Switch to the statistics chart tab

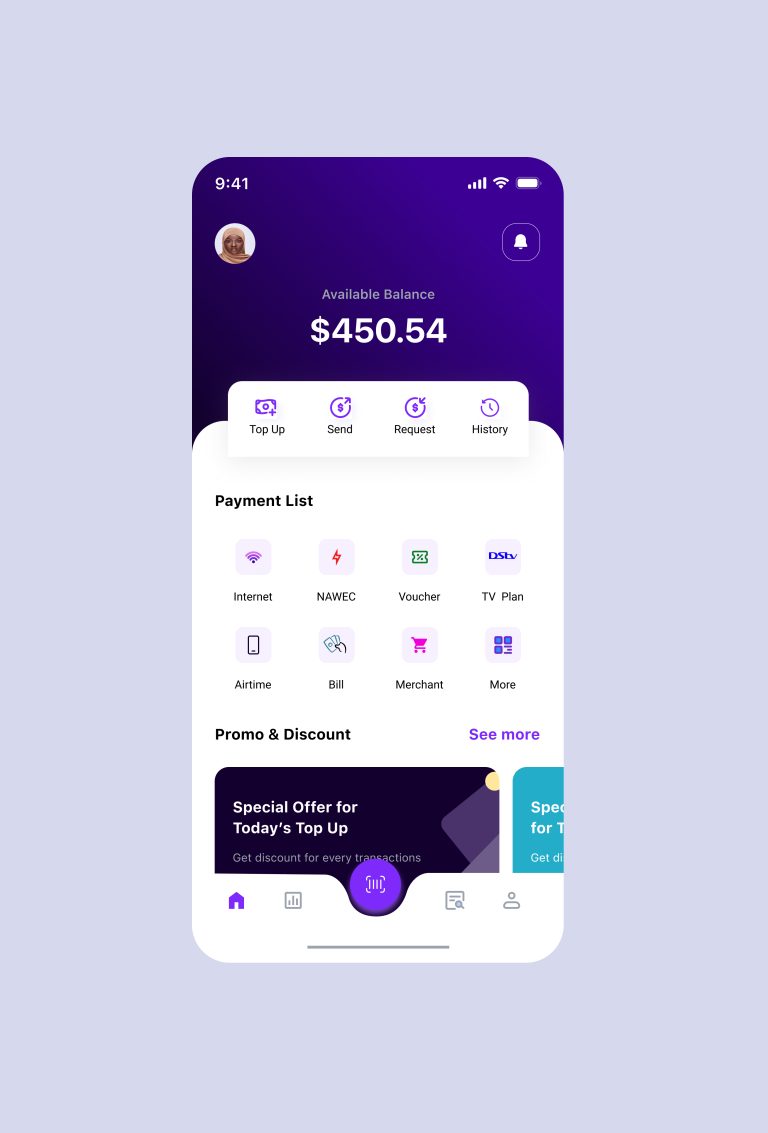pos(293,901)
